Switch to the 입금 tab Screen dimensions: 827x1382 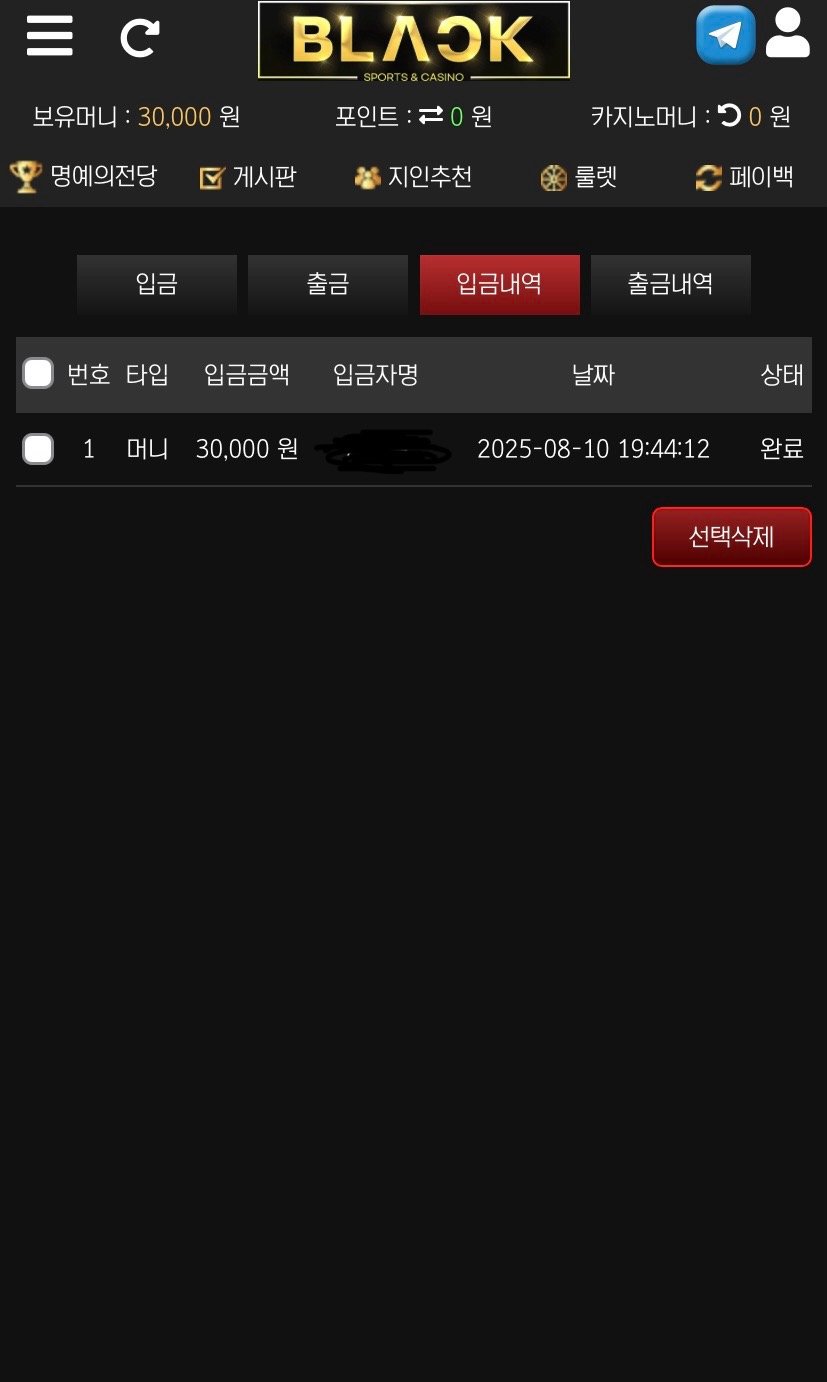(157, 284)
